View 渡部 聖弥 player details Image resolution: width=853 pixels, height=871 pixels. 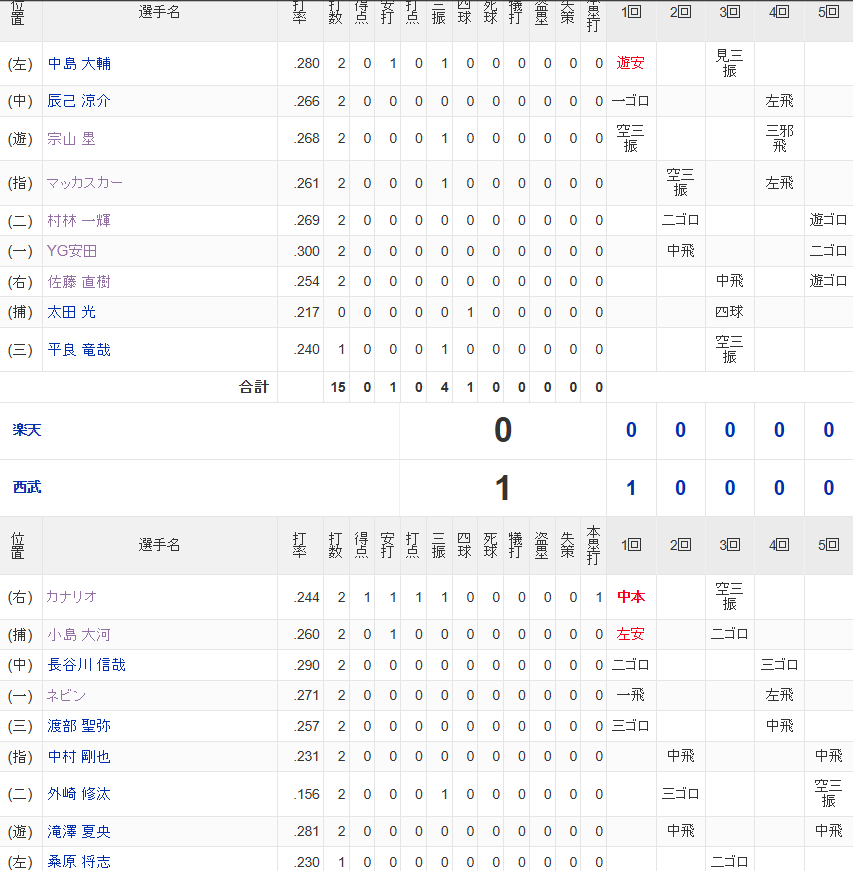click(79, 726)
